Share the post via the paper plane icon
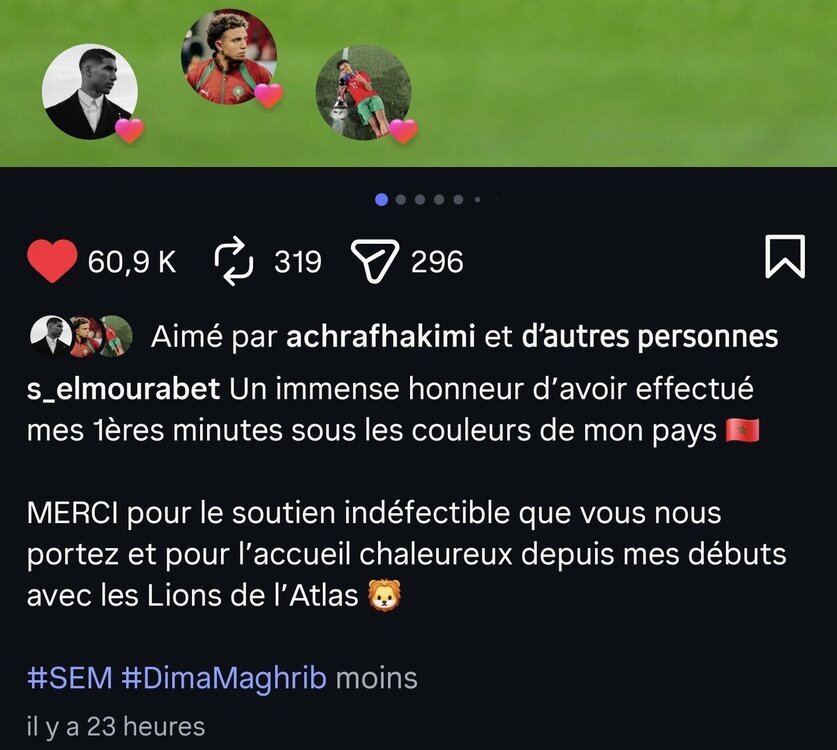This screenshot has width=837, height=750. [x=375, y=262]
